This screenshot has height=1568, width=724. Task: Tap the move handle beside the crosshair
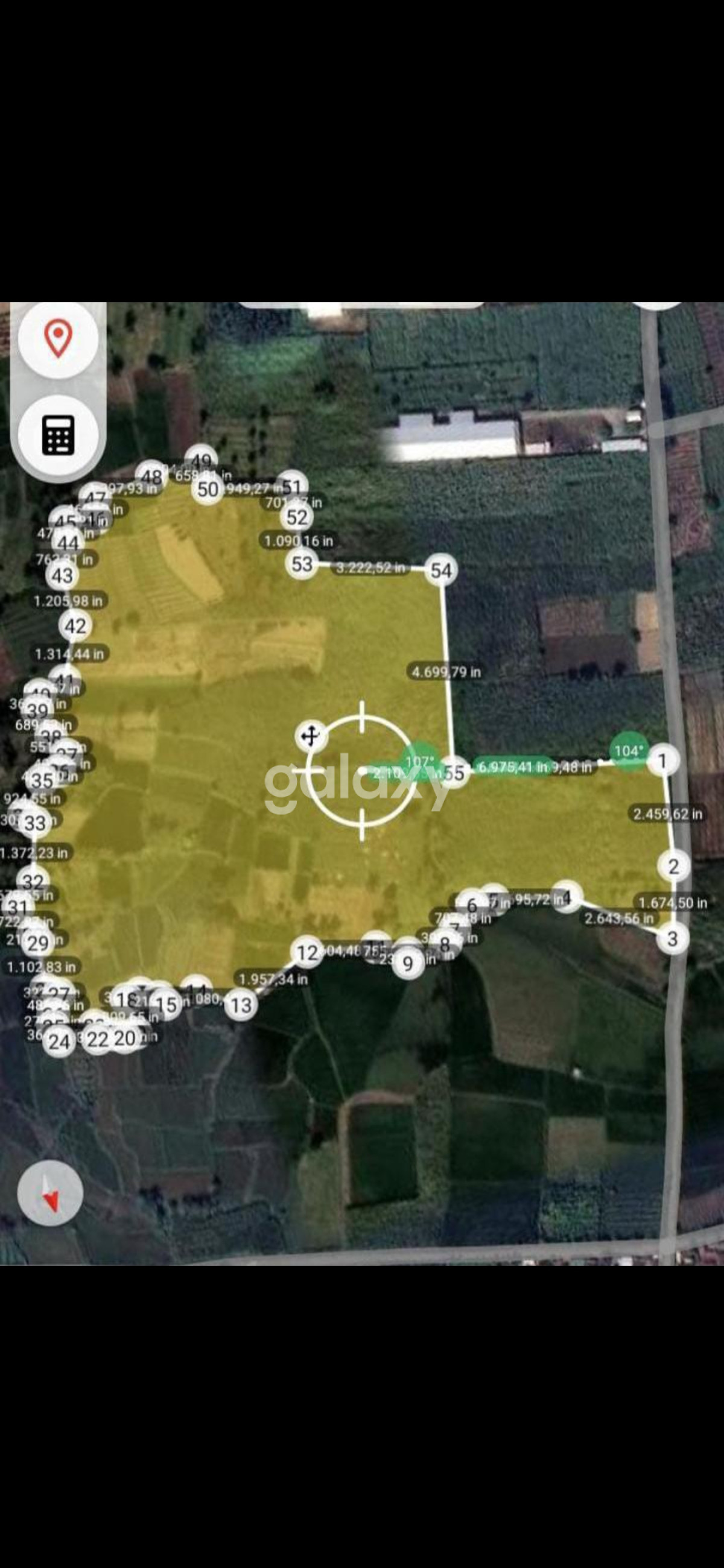point(311,736)
